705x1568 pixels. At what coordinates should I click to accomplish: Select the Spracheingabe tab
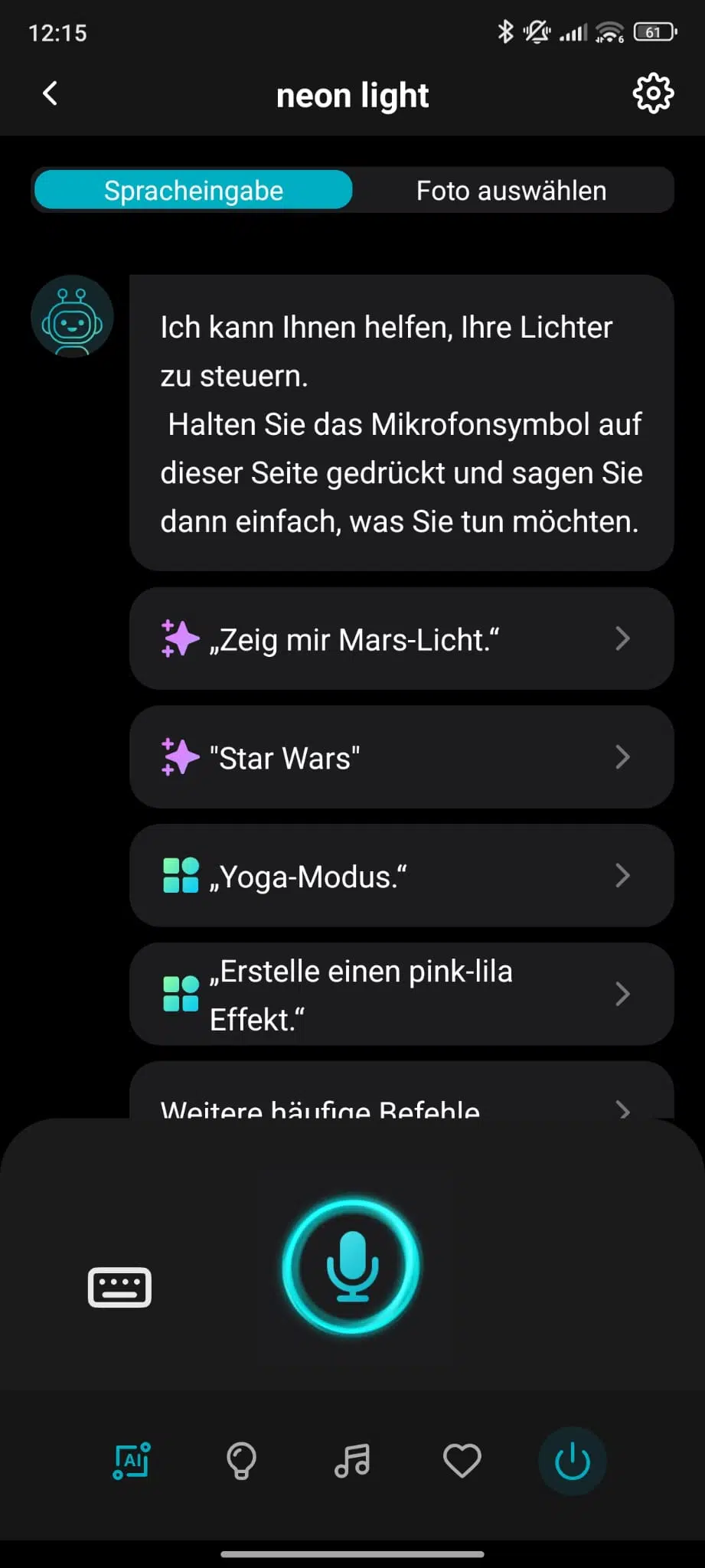tap(193, 190)
